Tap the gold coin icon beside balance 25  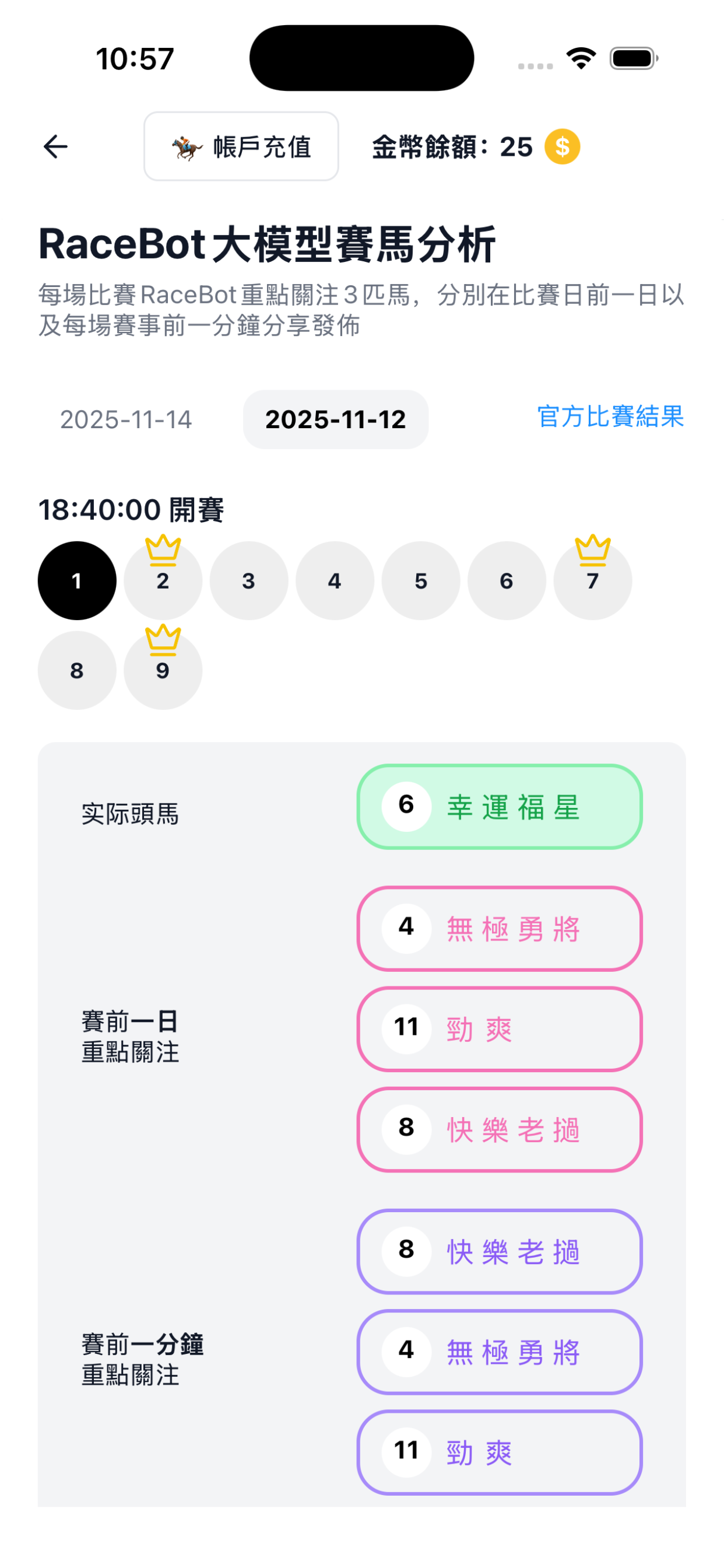(563, 146)
